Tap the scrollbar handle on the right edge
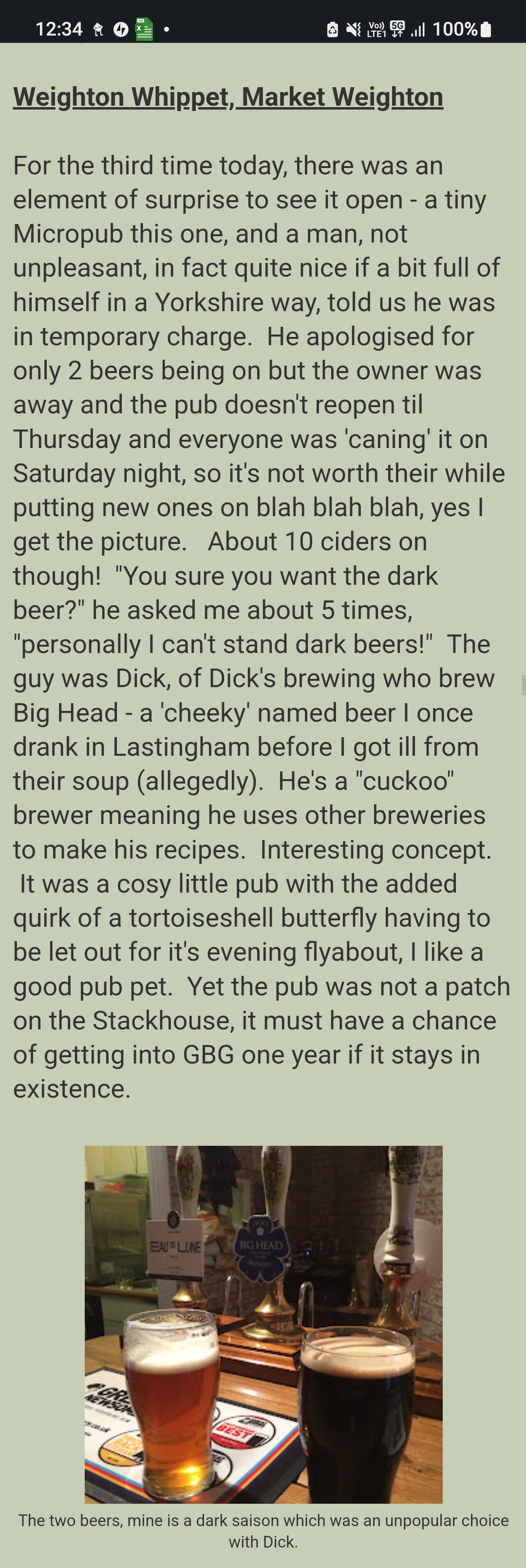 pos(523,684)
